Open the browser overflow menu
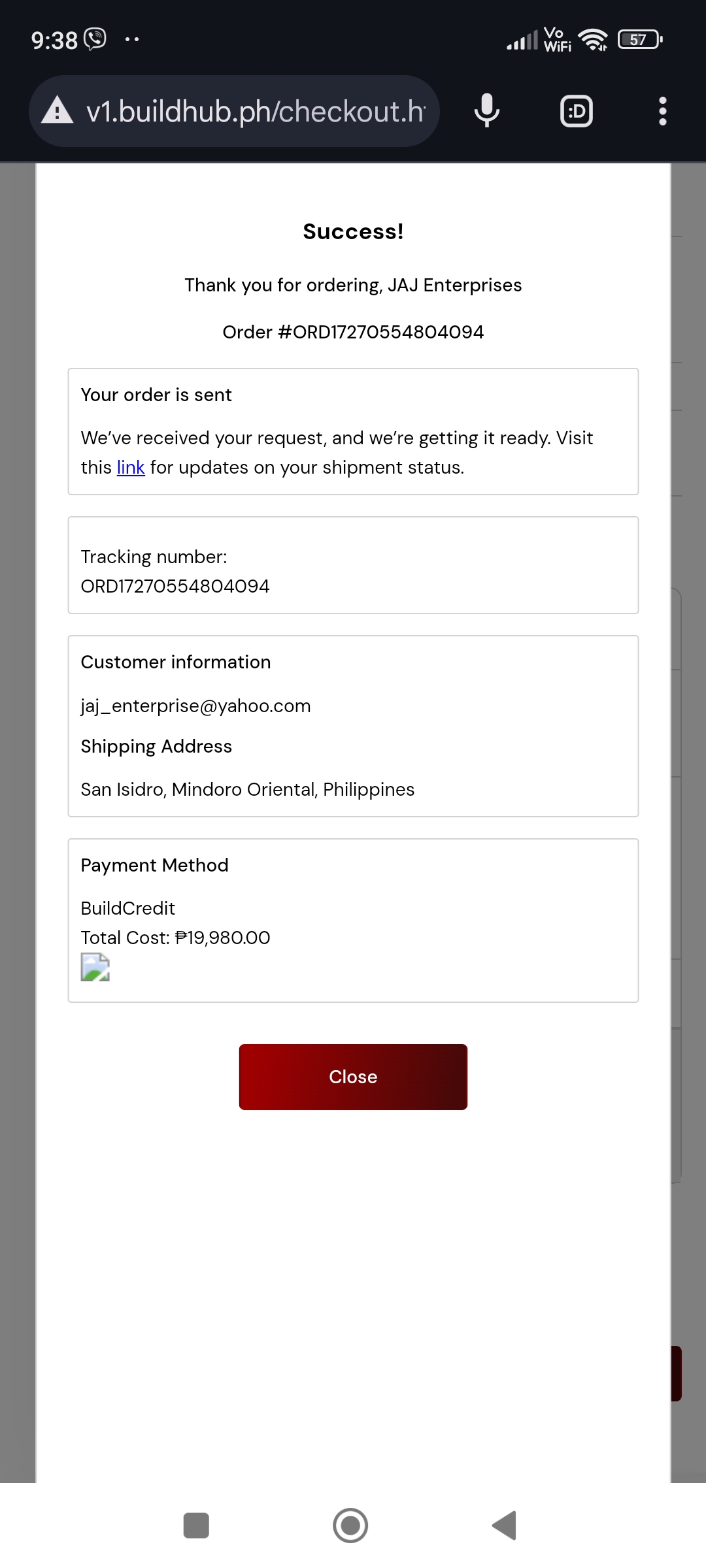 [662, 111]
